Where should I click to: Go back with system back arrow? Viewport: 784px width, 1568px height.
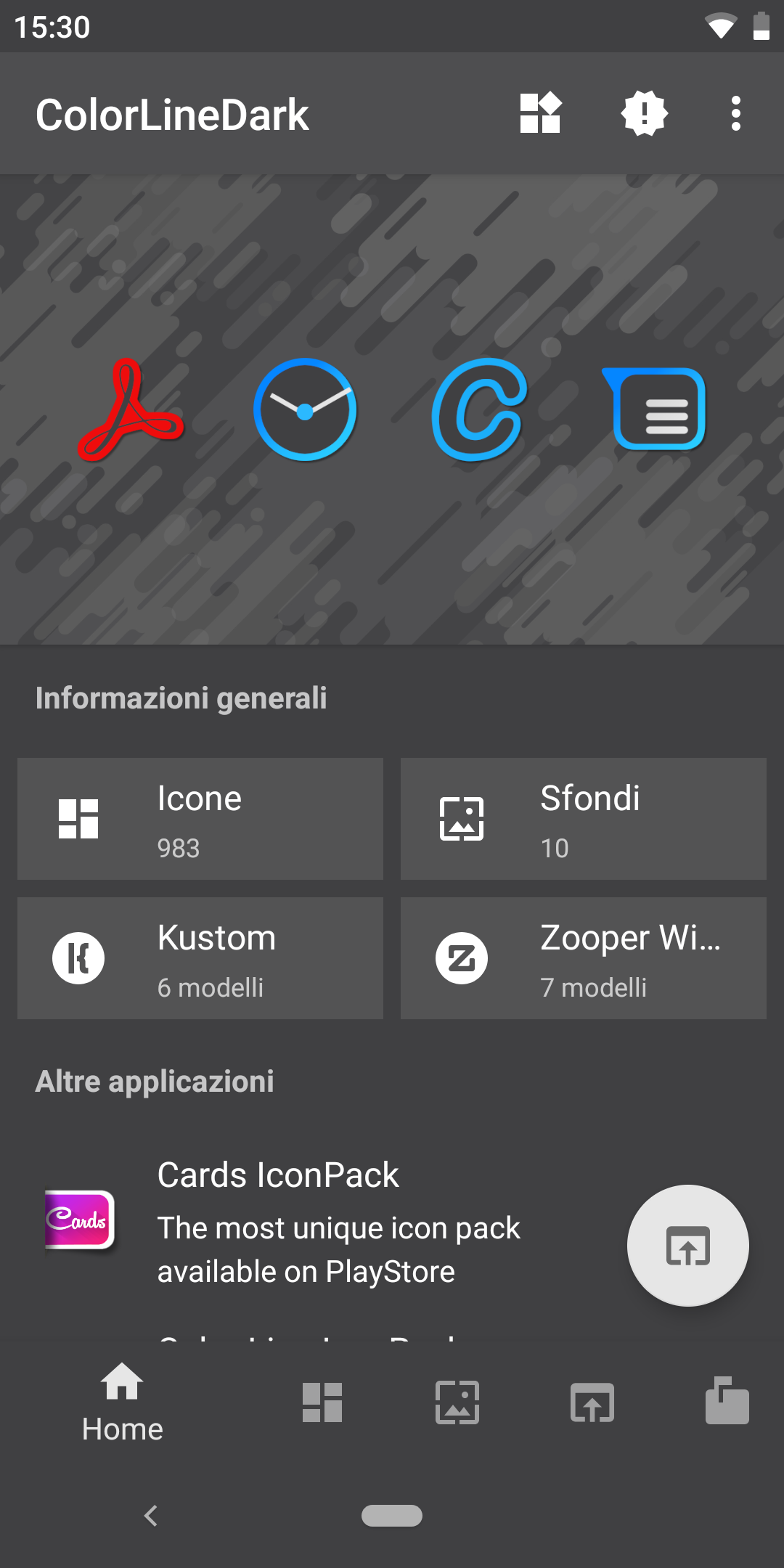tap(151, 1516)
